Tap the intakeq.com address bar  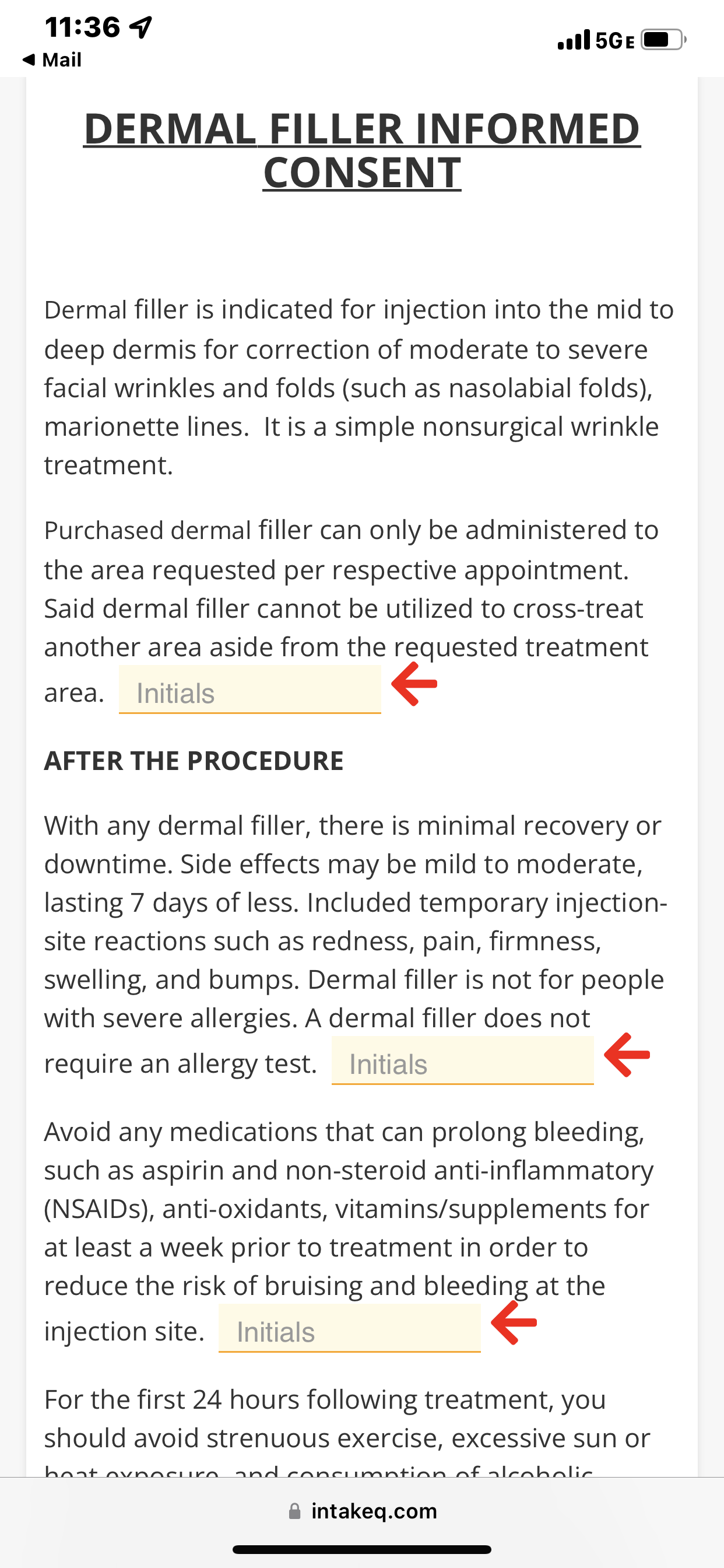[363, 1511]
